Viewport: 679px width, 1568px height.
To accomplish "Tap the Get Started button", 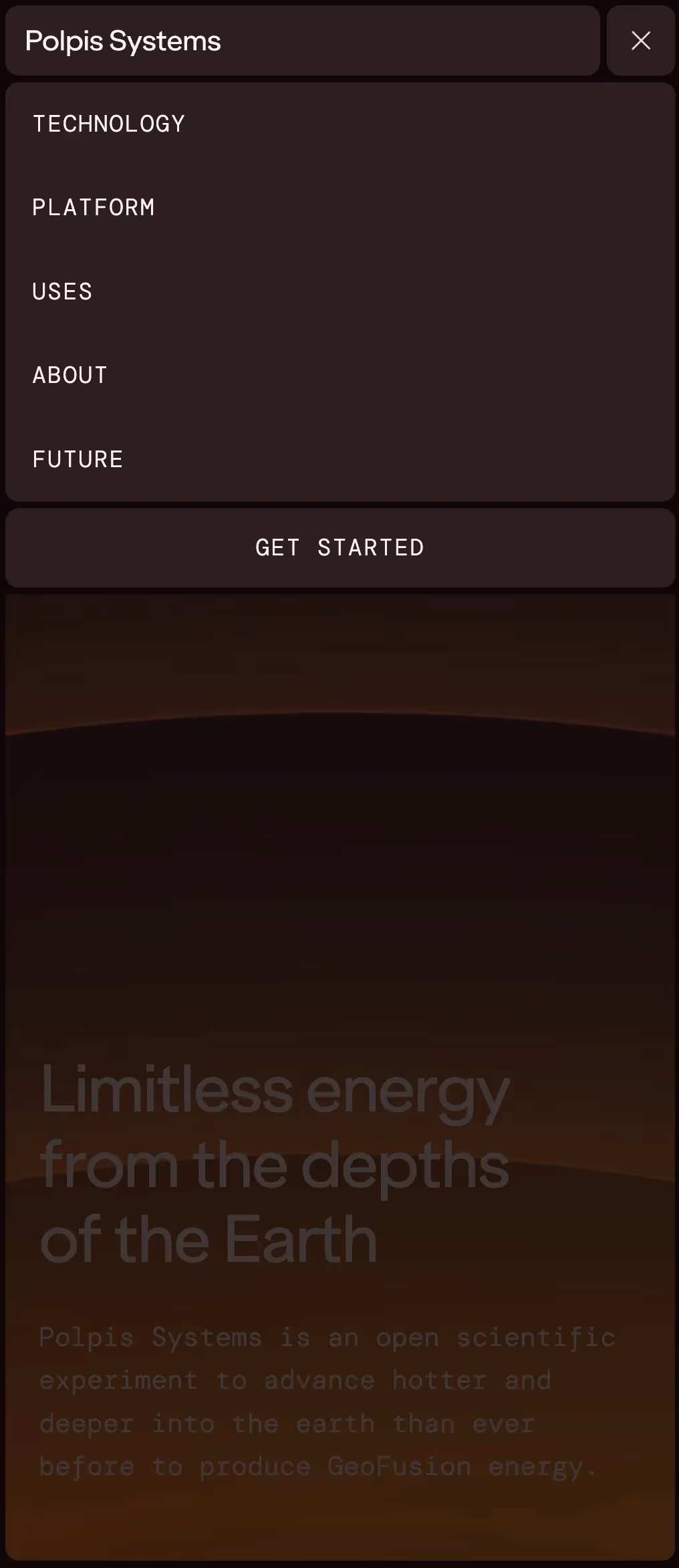I will [x=339, y=548].
